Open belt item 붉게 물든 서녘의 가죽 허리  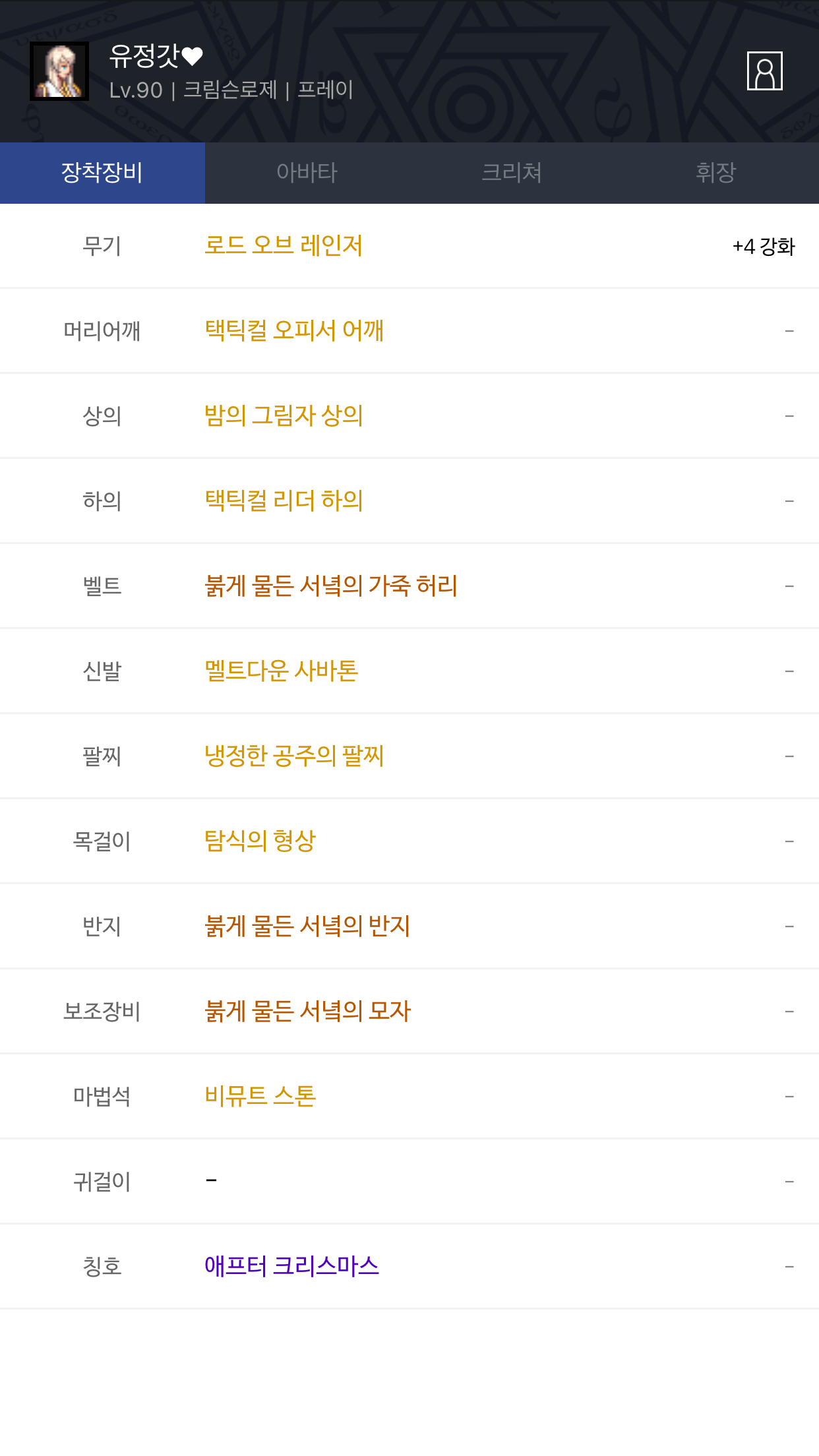(x=331, y=586)
